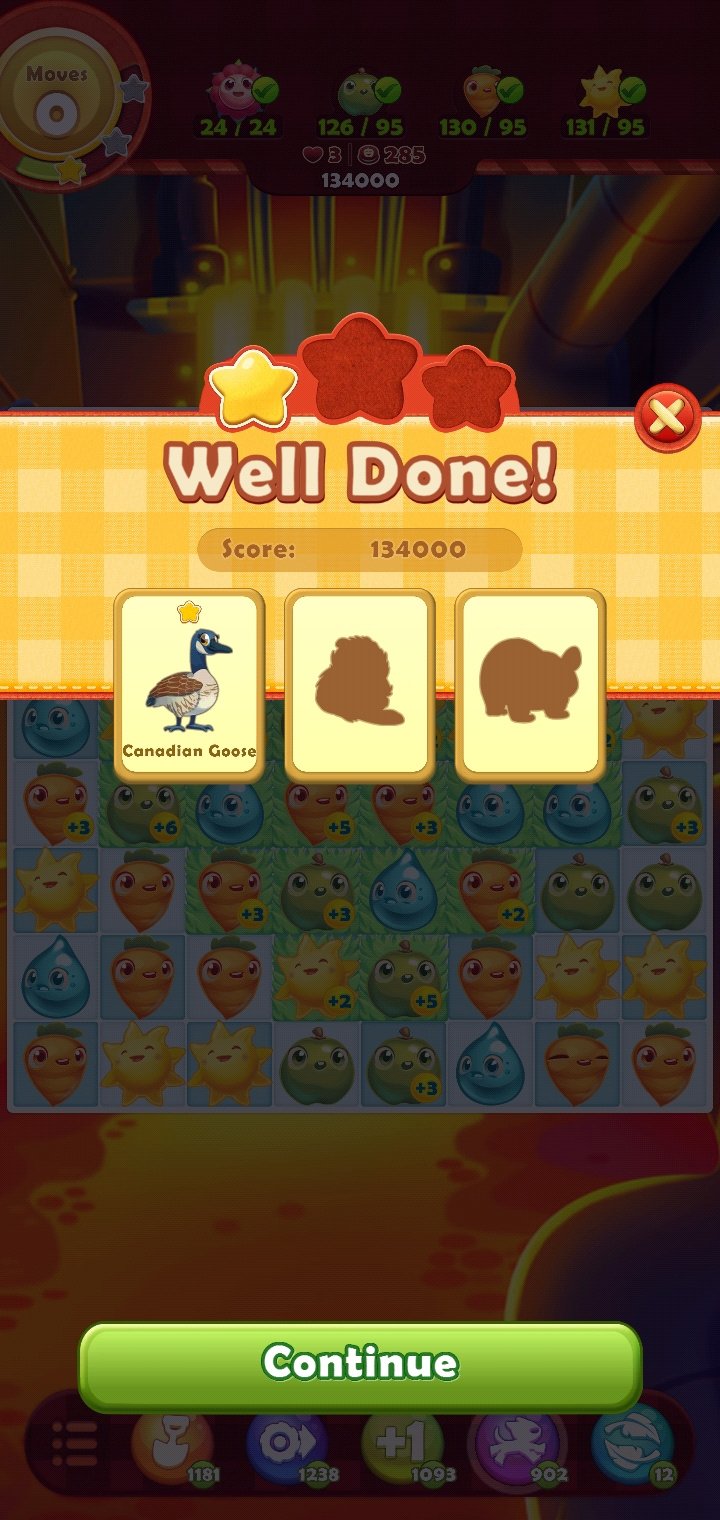720x1520 pixels.
Task: Tap the green Continue button
Action: pos(360,1366)
